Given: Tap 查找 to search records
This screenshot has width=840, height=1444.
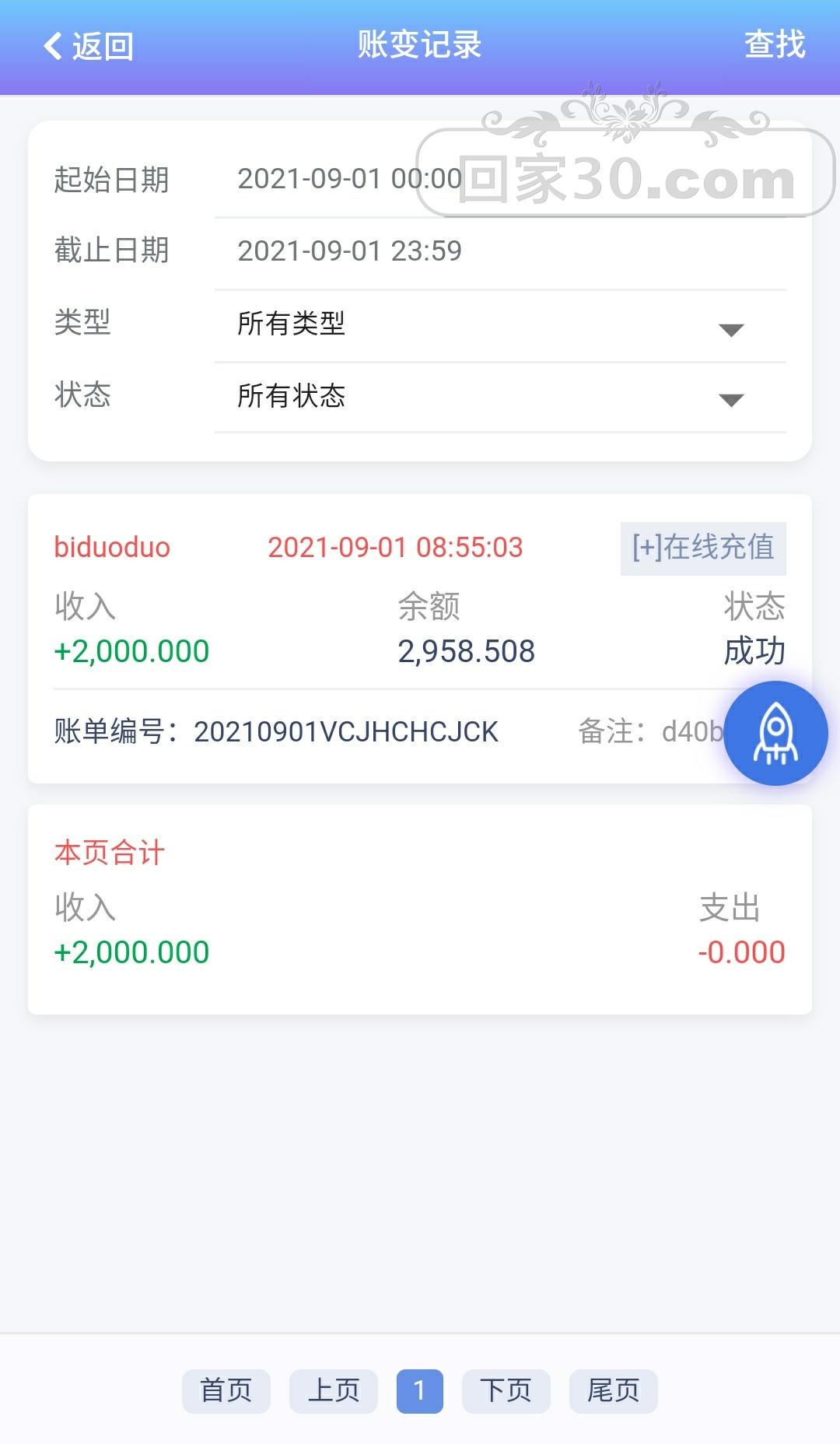Looking at the screenshot, I should [x=774, y=44].
